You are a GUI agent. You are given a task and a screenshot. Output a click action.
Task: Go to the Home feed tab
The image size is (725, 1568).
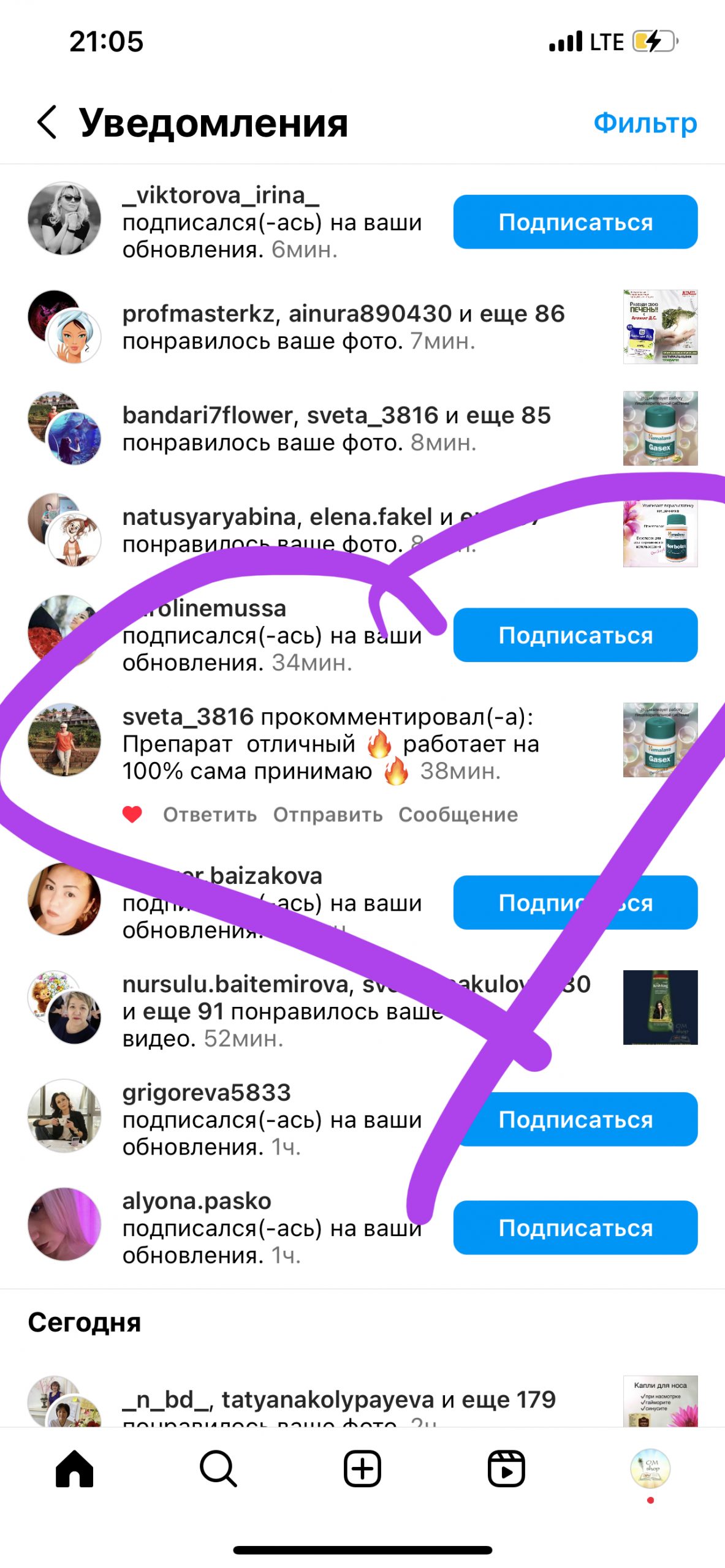(x=74, y=1468)
